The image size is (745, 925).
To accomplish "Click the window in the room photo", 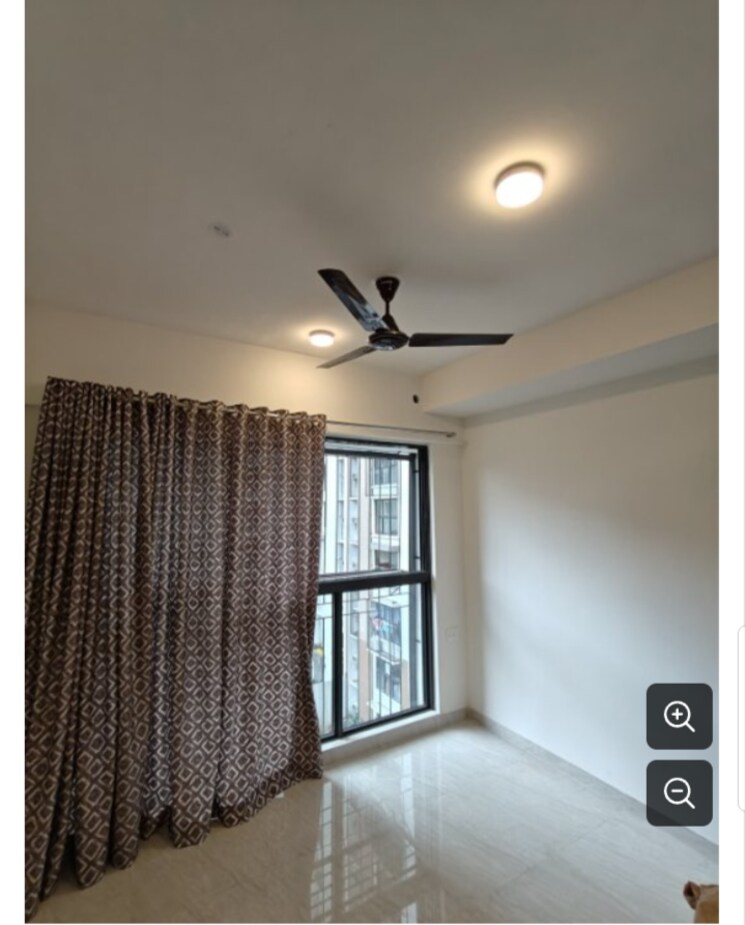I will tap(380, 580).
